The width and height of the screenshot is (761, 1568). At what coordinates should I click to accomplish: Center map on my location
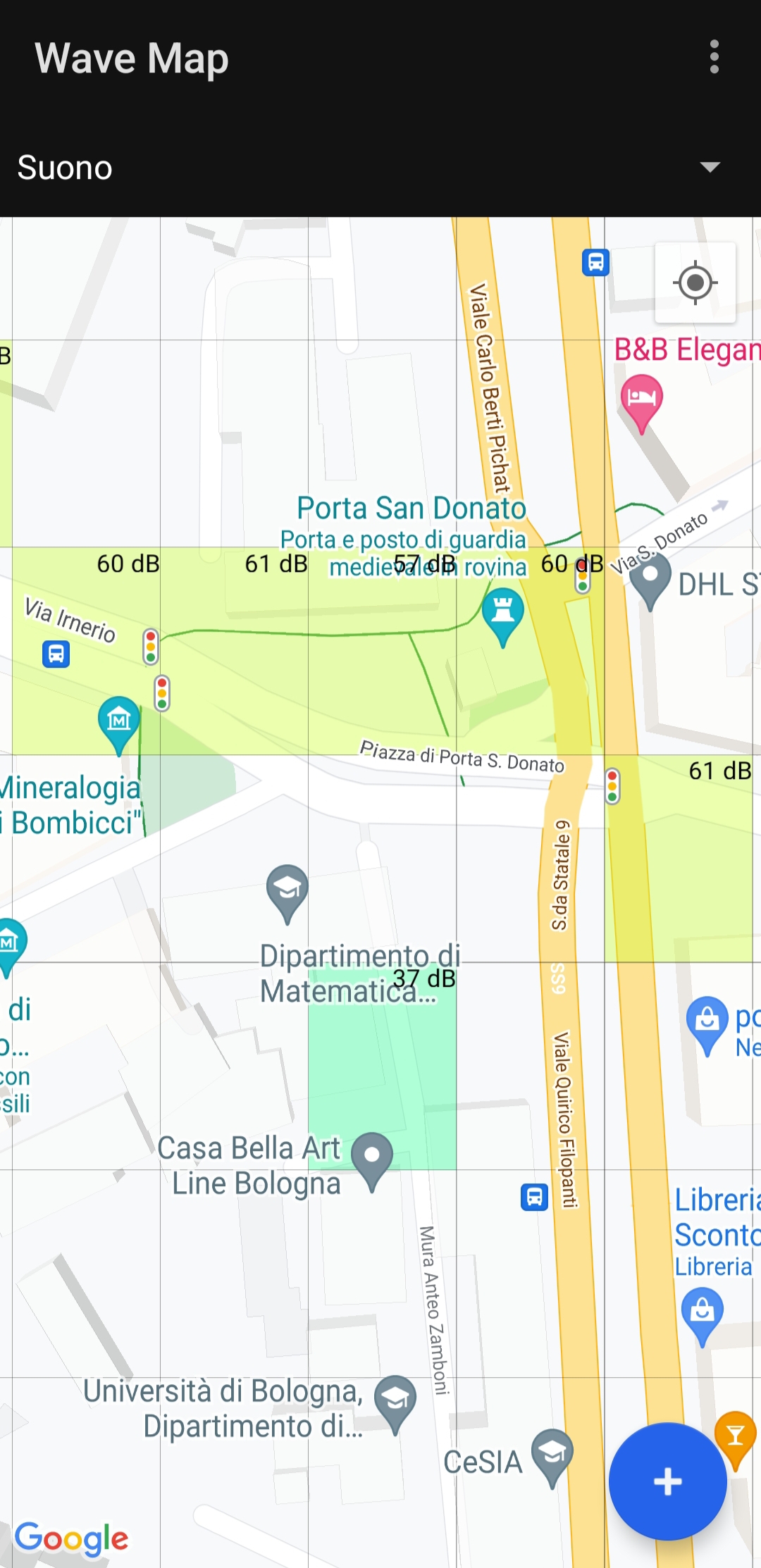pos(695,283)
